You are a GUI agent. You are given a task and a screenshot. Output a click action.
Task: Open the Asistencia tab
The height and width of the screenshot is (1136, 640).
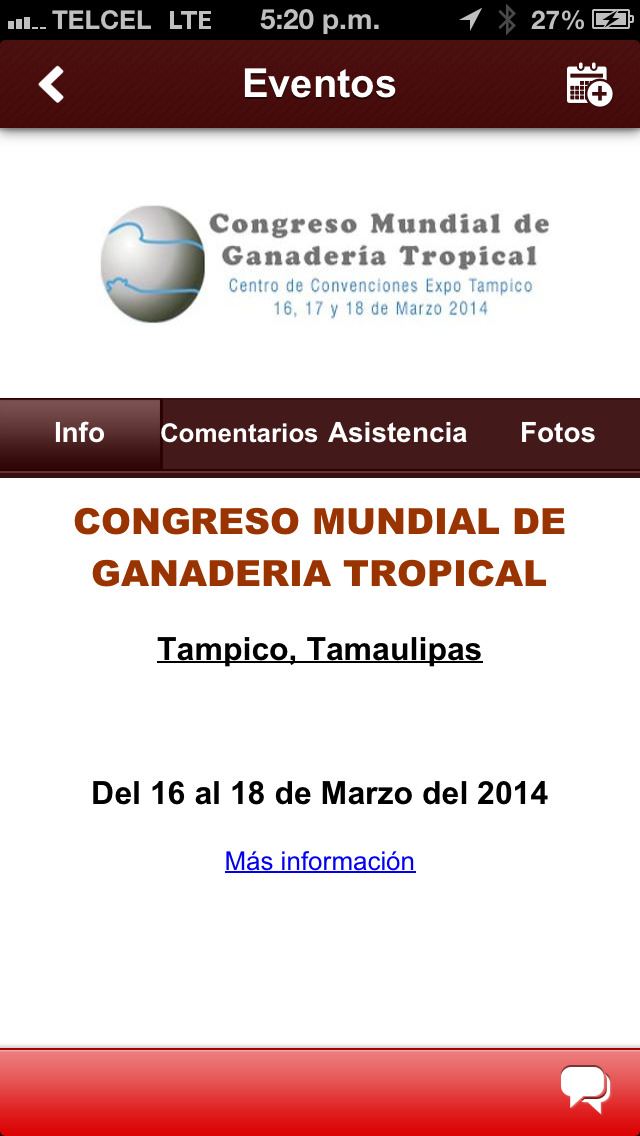click(x=397, y=433)
